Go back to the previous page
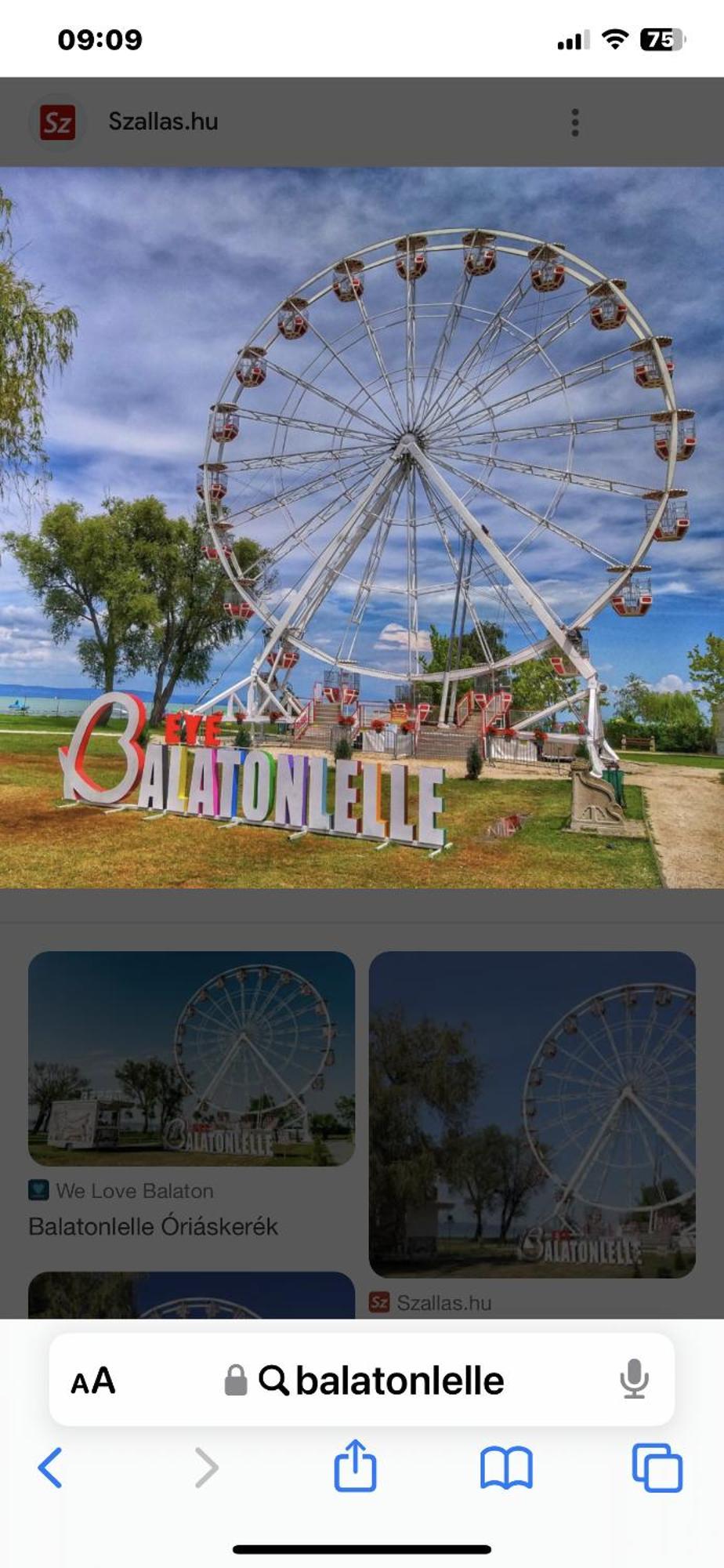724x1568 pixels. pyautogui.click(x=50, y=1468)
